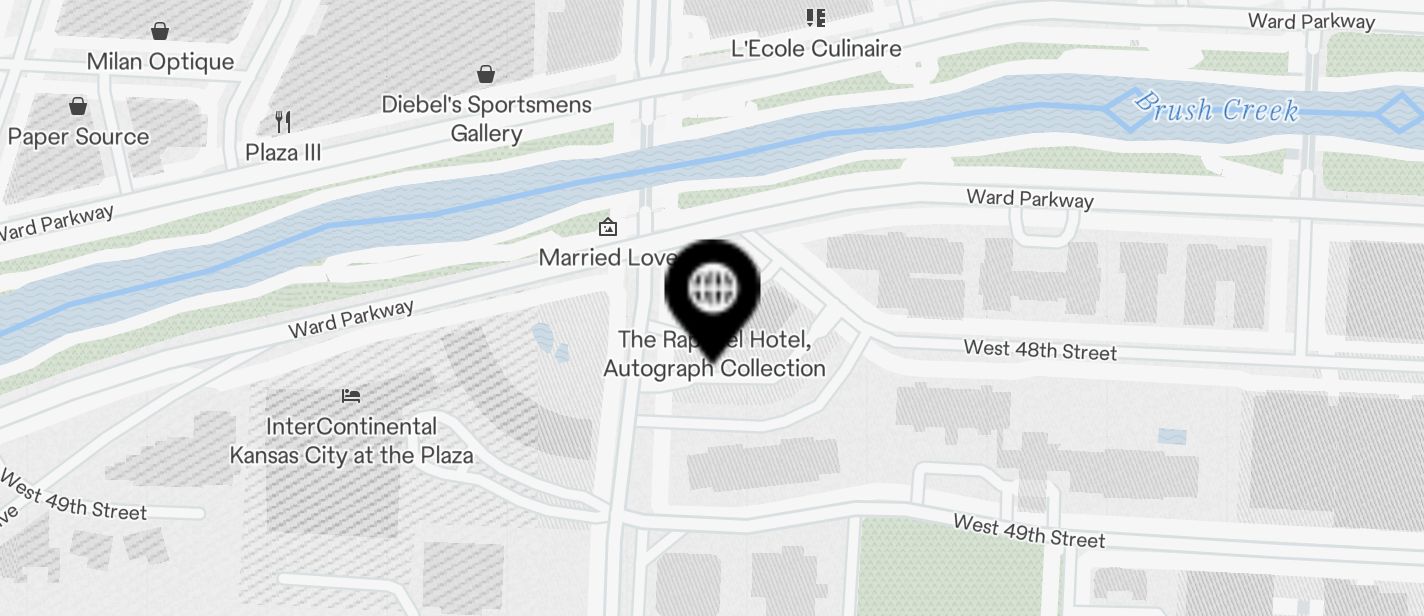The height and width of the screenshot is (616, 1424).
Task: Open the L'Ecole Culinaire map marker
Action: pyautogui.click(x=815, y=18)
